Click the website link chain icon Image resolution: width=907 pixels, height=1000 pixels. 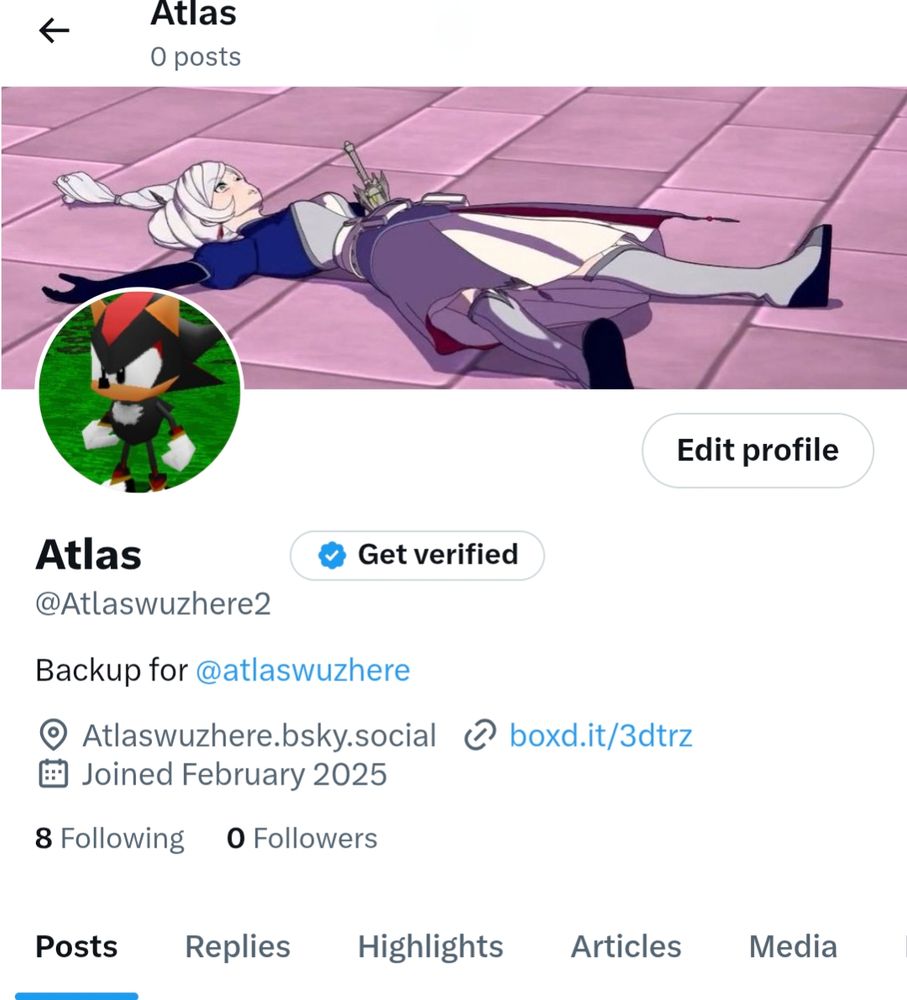480,735
